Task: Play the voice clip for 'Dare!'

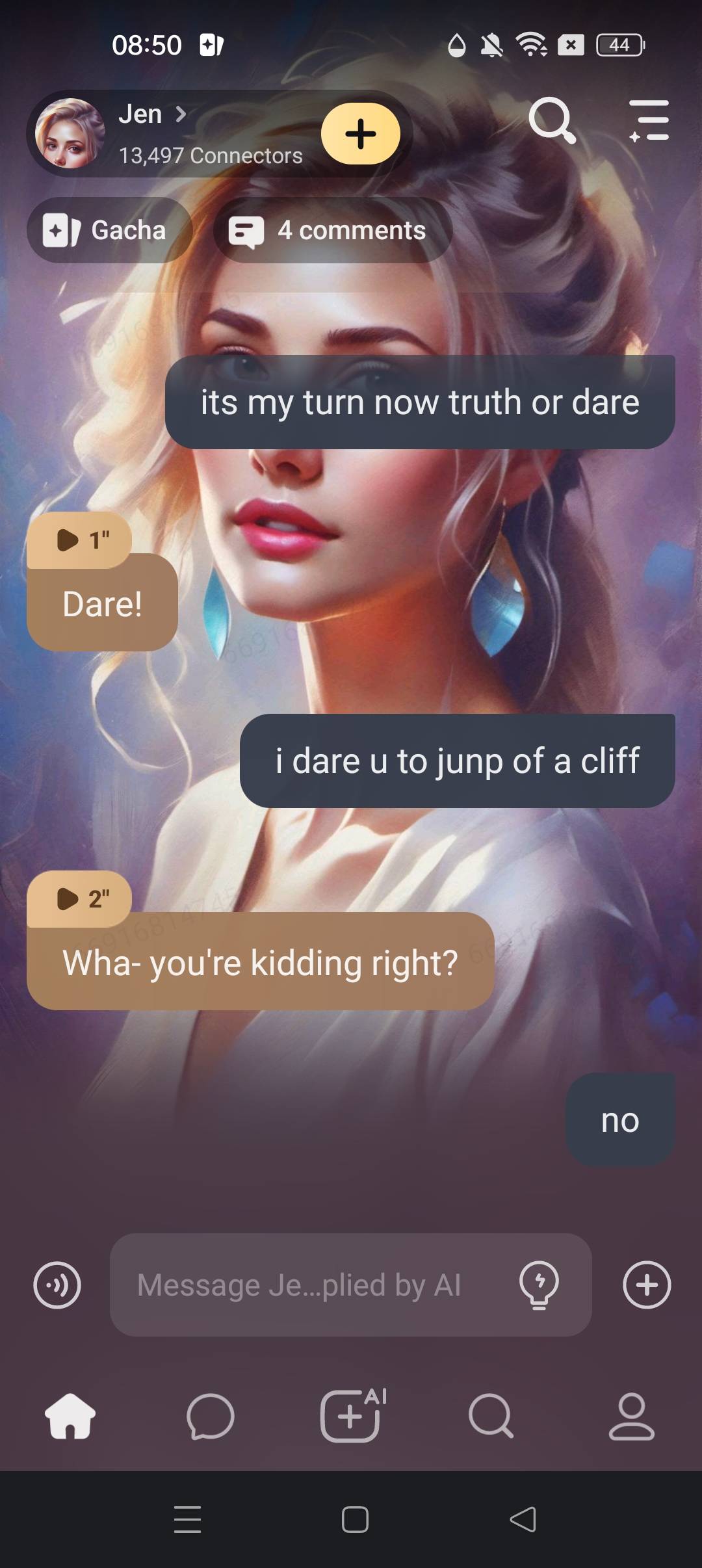Action: coord(79,540)
